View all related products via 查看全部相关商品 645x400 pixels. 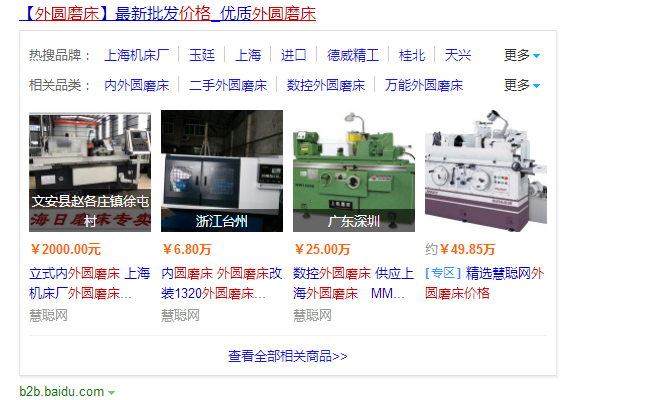288,356
